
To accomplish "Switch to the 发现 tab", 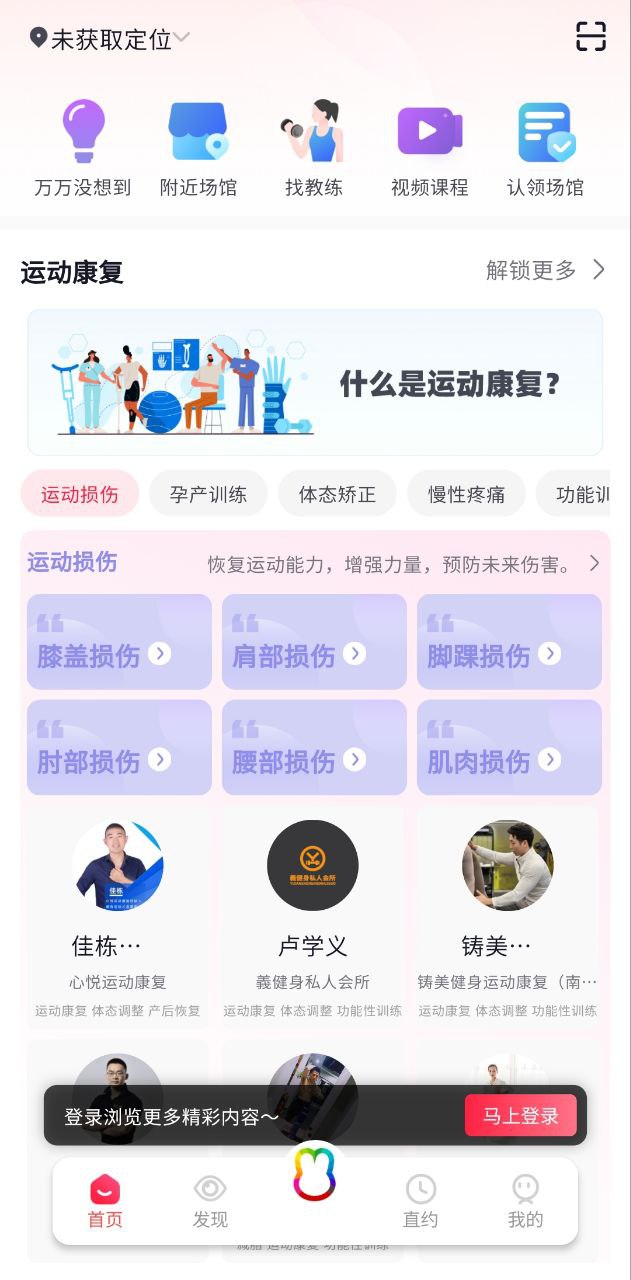I will coord(210,1201).
